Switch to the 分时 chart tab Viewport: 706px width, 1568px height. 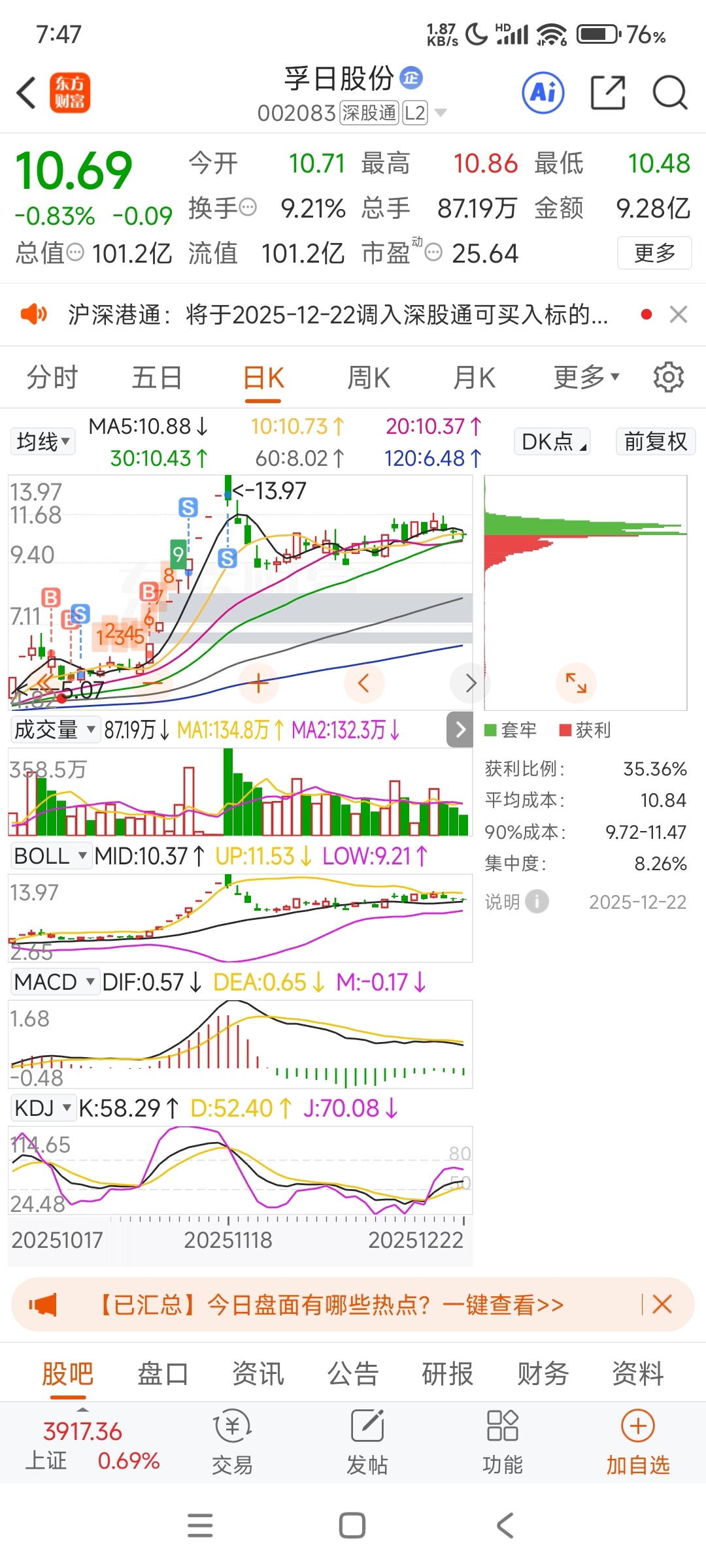pyautogui.click(x=52, y=378)
